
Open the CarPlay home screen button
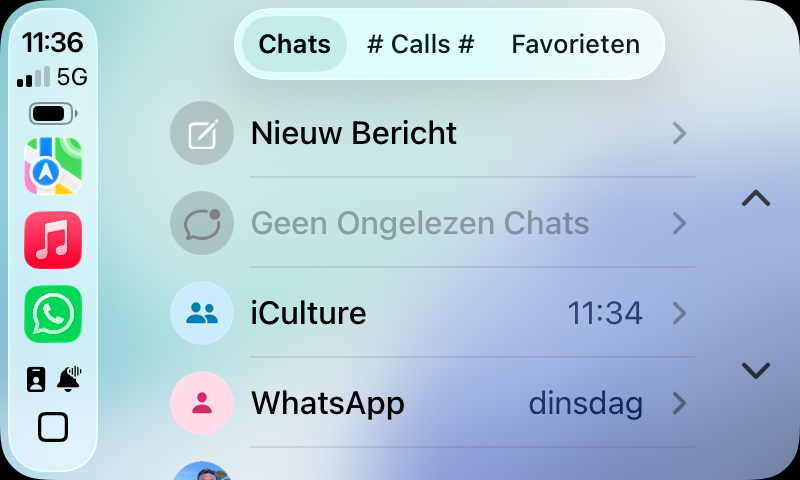coord(53,426)
